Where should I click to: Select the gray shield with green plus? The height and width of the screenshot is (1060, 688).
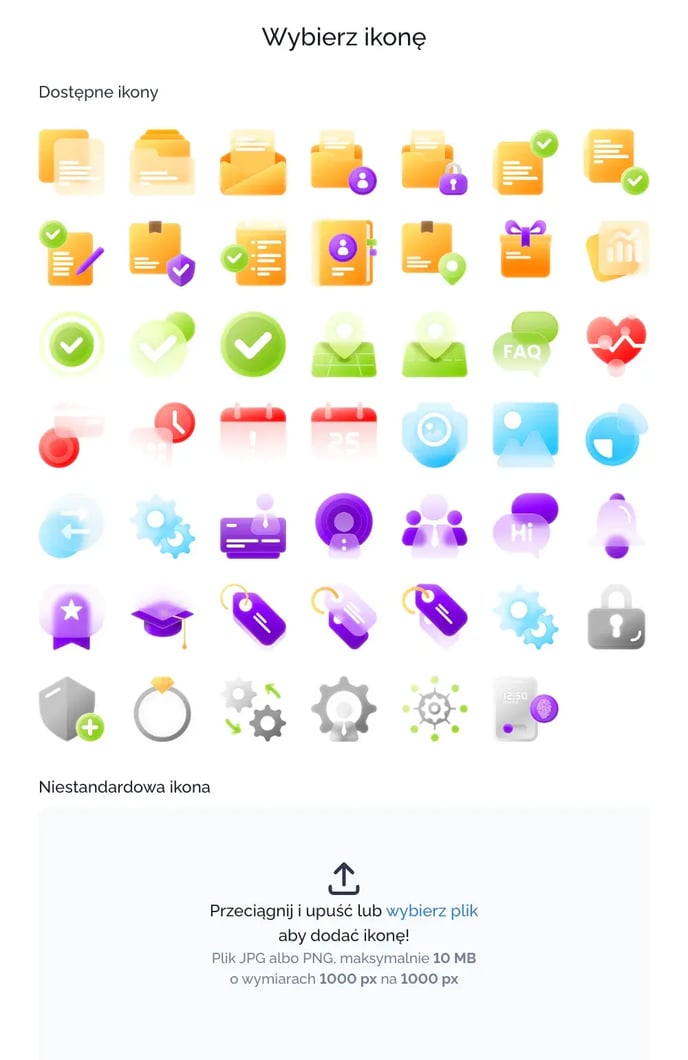(x=70, y=709)
